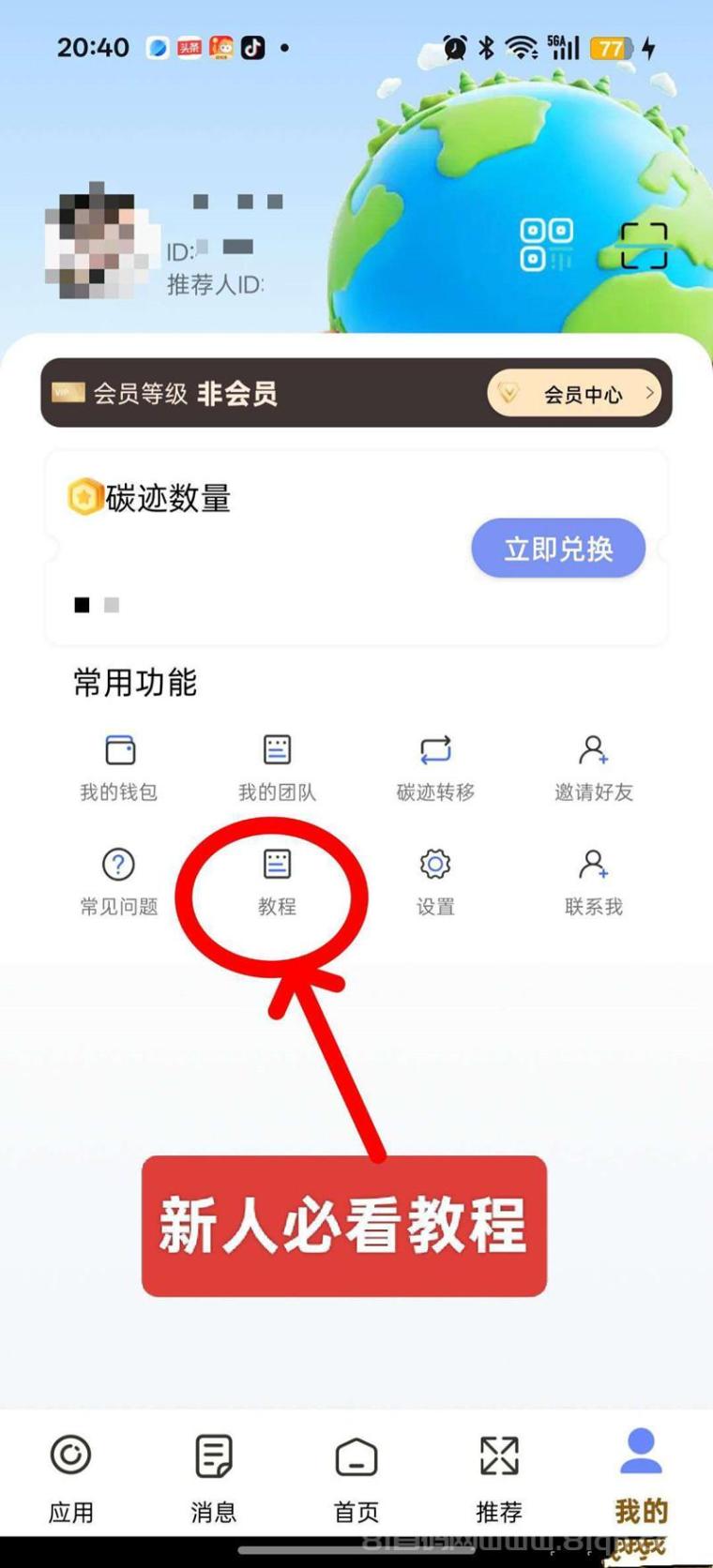Open 常见问题 help
Screen dimensions: 713x1568
[119, 882]
